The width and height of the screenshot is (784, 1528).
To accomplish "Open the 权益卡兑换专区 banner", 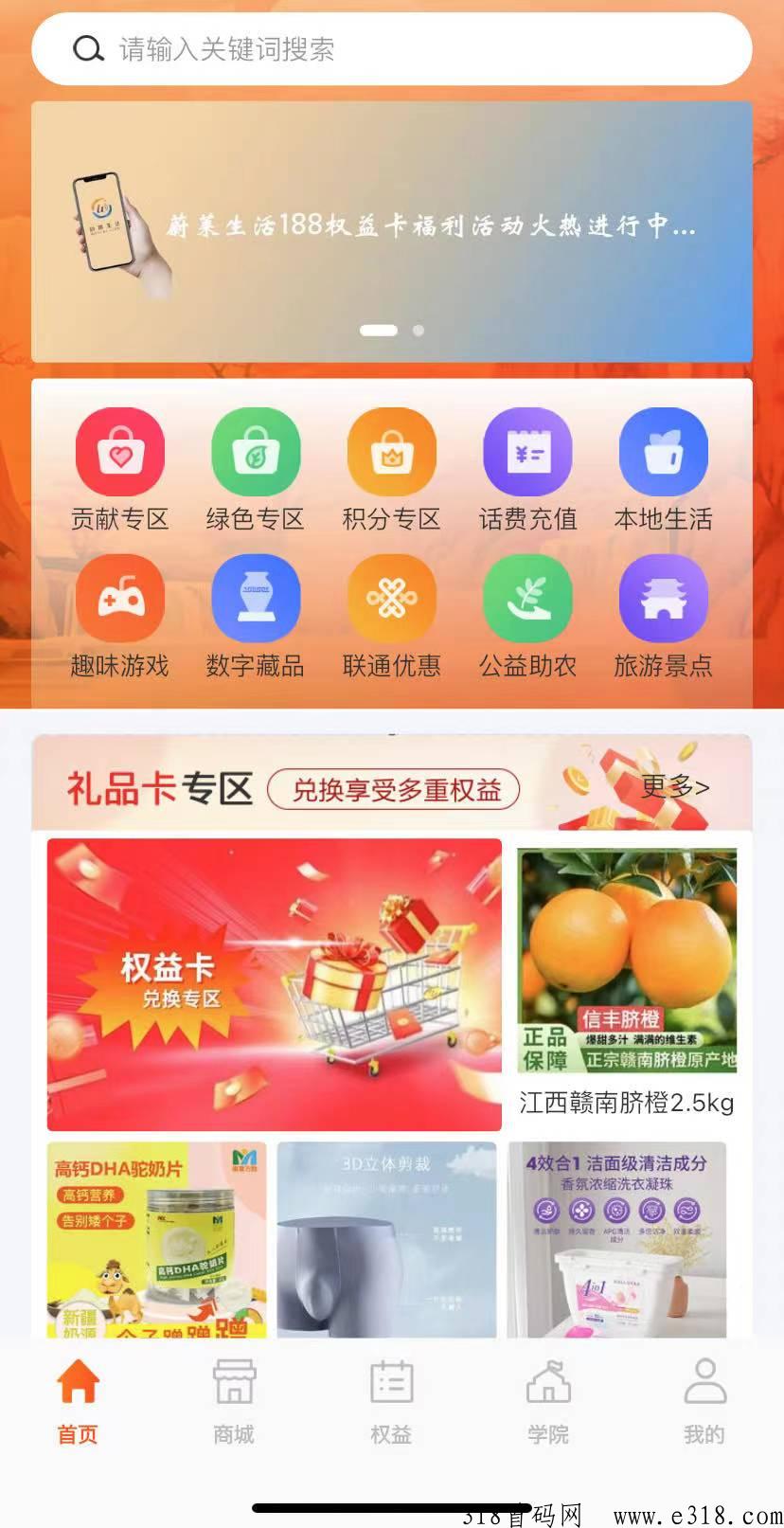I will (x=275, y=985).
